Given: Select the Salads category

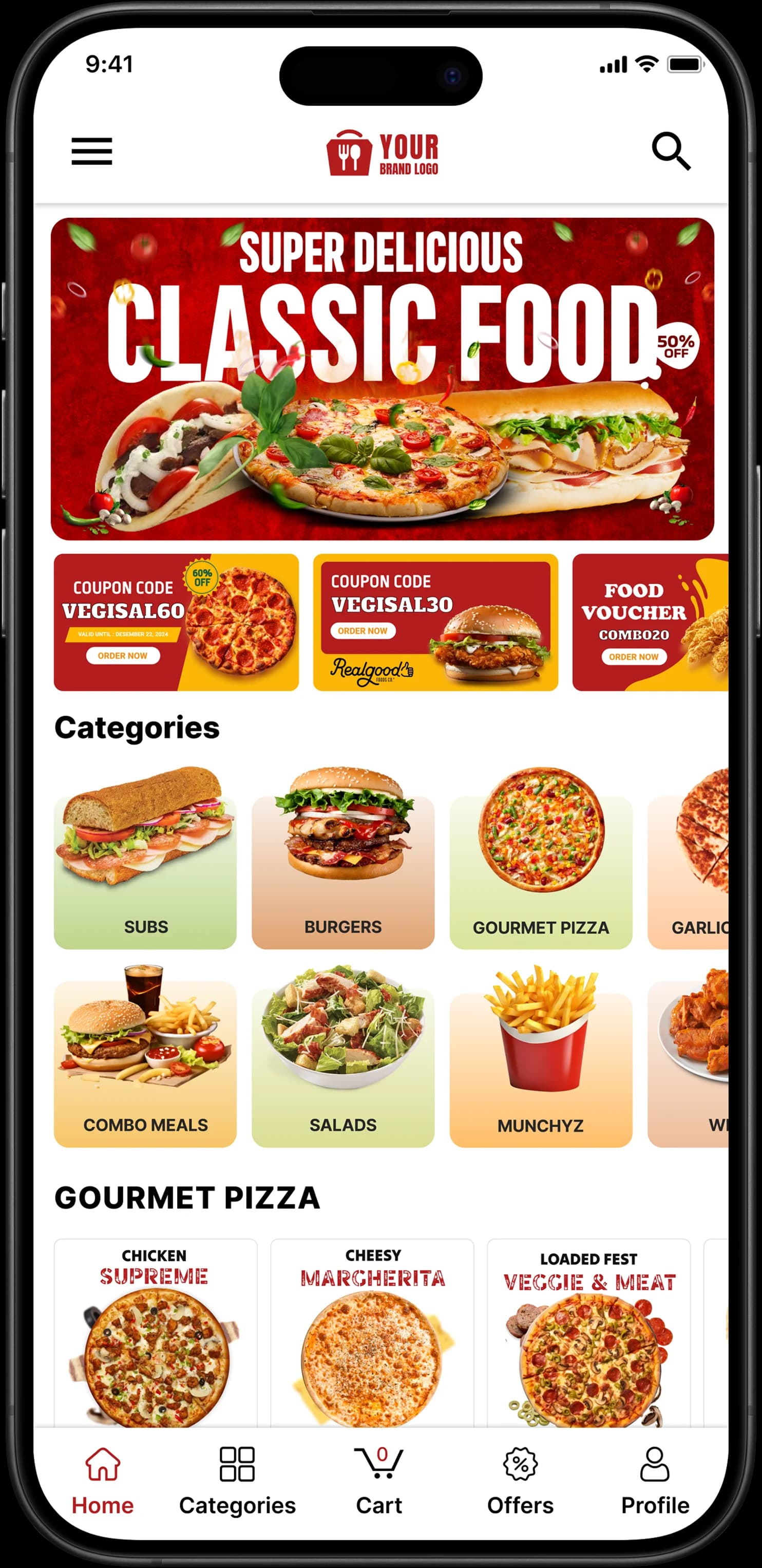Looking at the screenshot, I should coord(344,1065).
